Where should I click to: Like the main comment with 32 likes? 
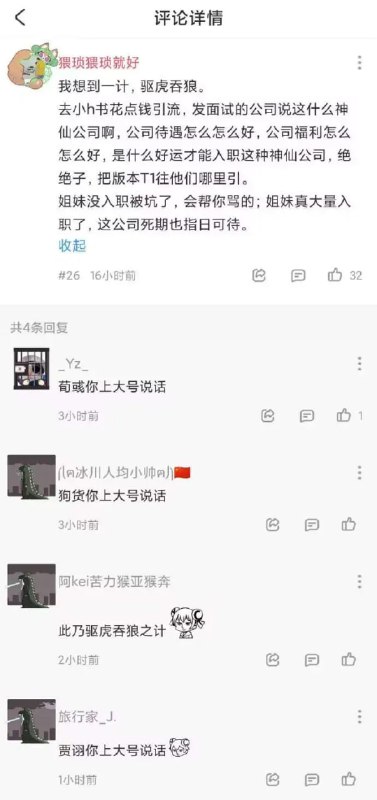click(x=335, y=276)
